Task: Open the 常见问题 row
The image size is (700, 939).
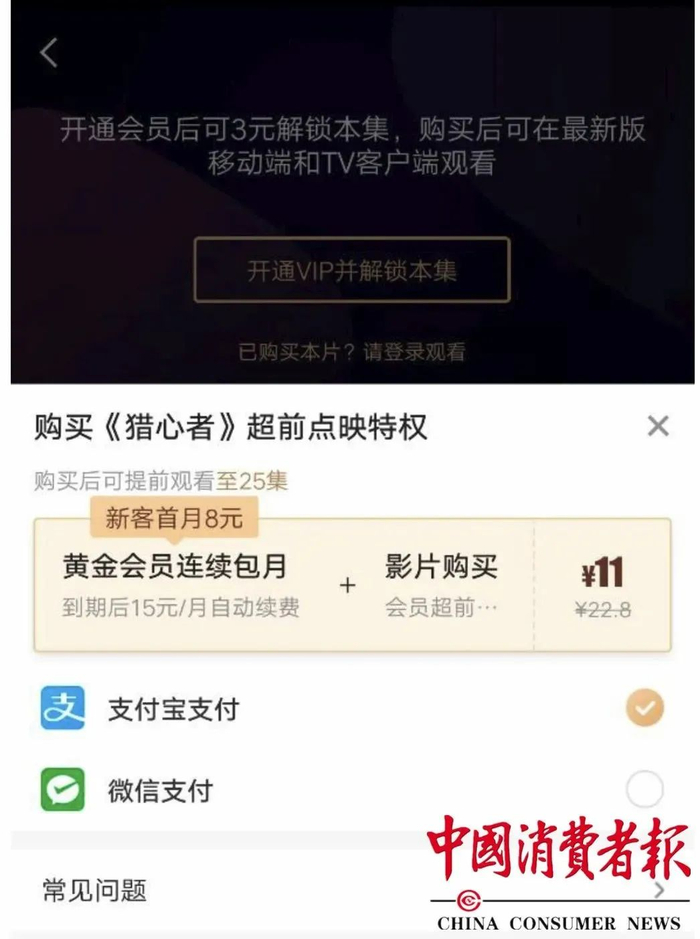Action: click(352, 890)
